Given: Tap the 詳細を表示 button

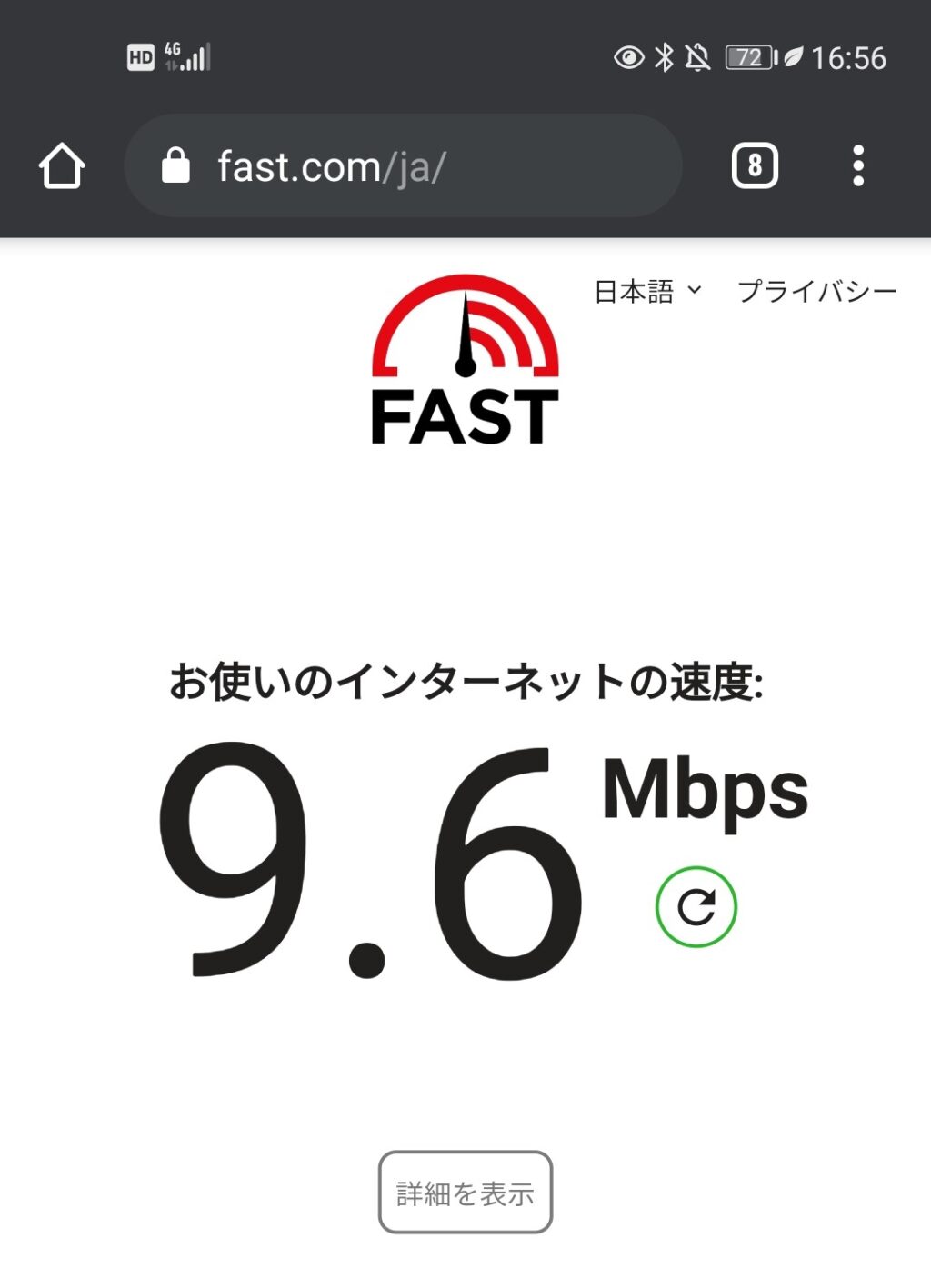Looking at the screenshot, I should 465,1193.
